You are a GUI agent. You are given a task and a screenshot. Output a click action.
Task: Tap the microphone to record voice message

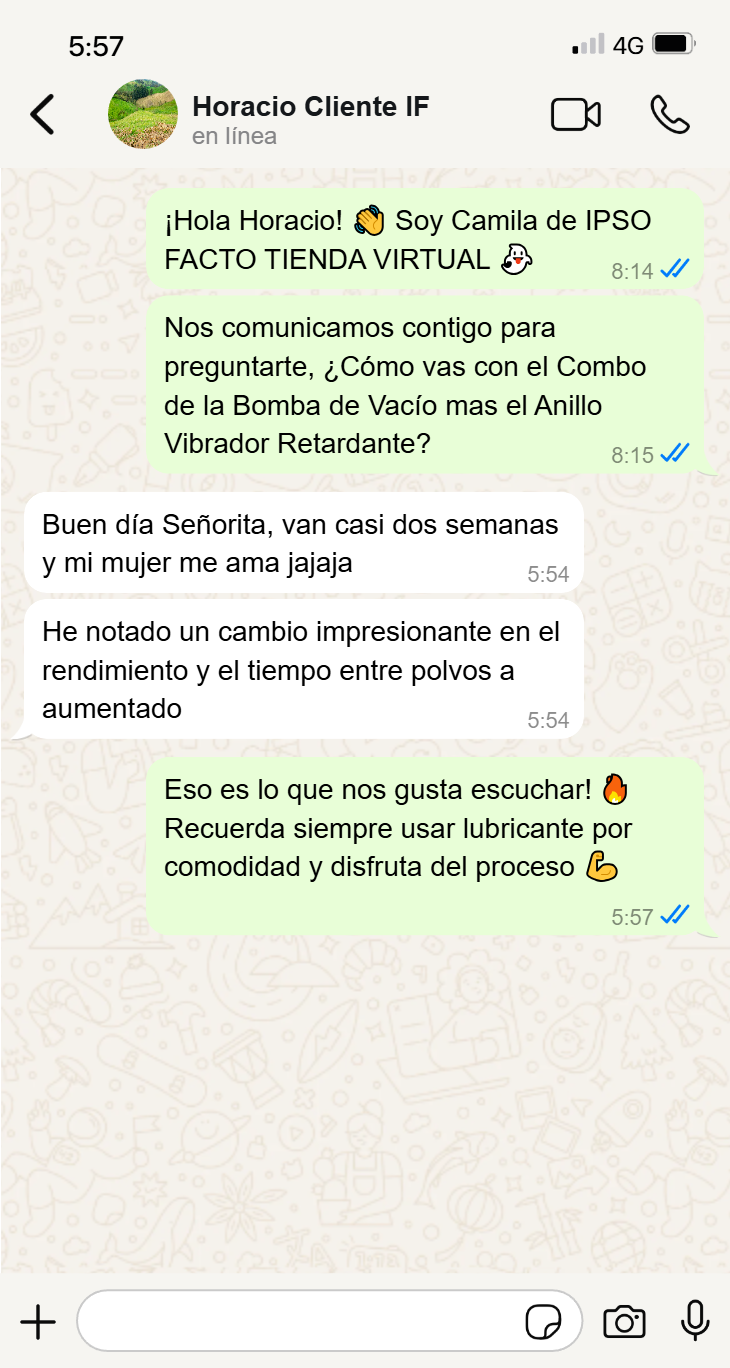pos(694,1320)
